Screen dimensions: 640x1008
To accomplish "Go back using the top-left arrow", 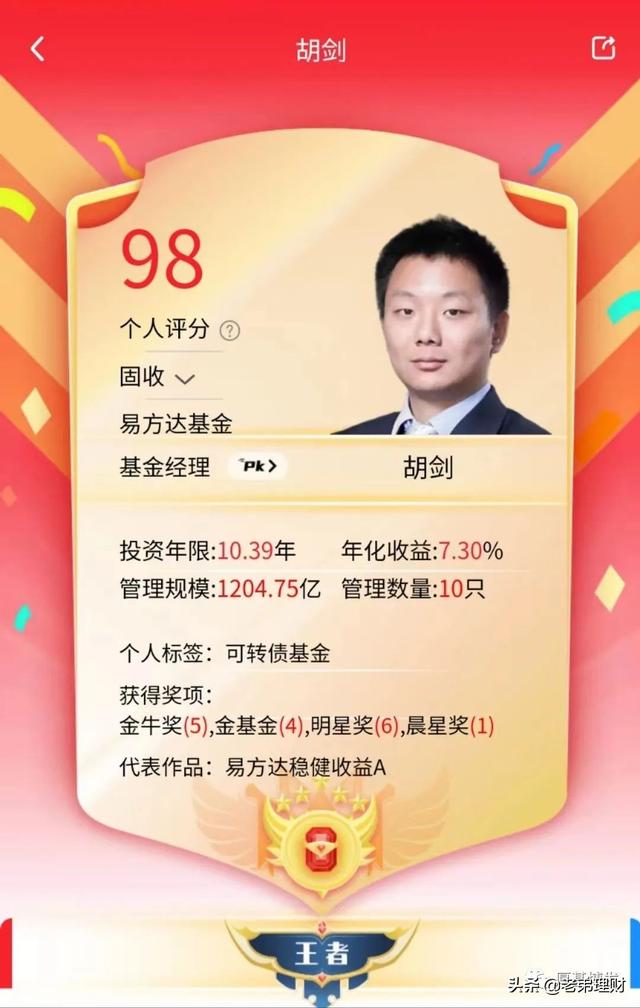I will [x=38, y=49].
